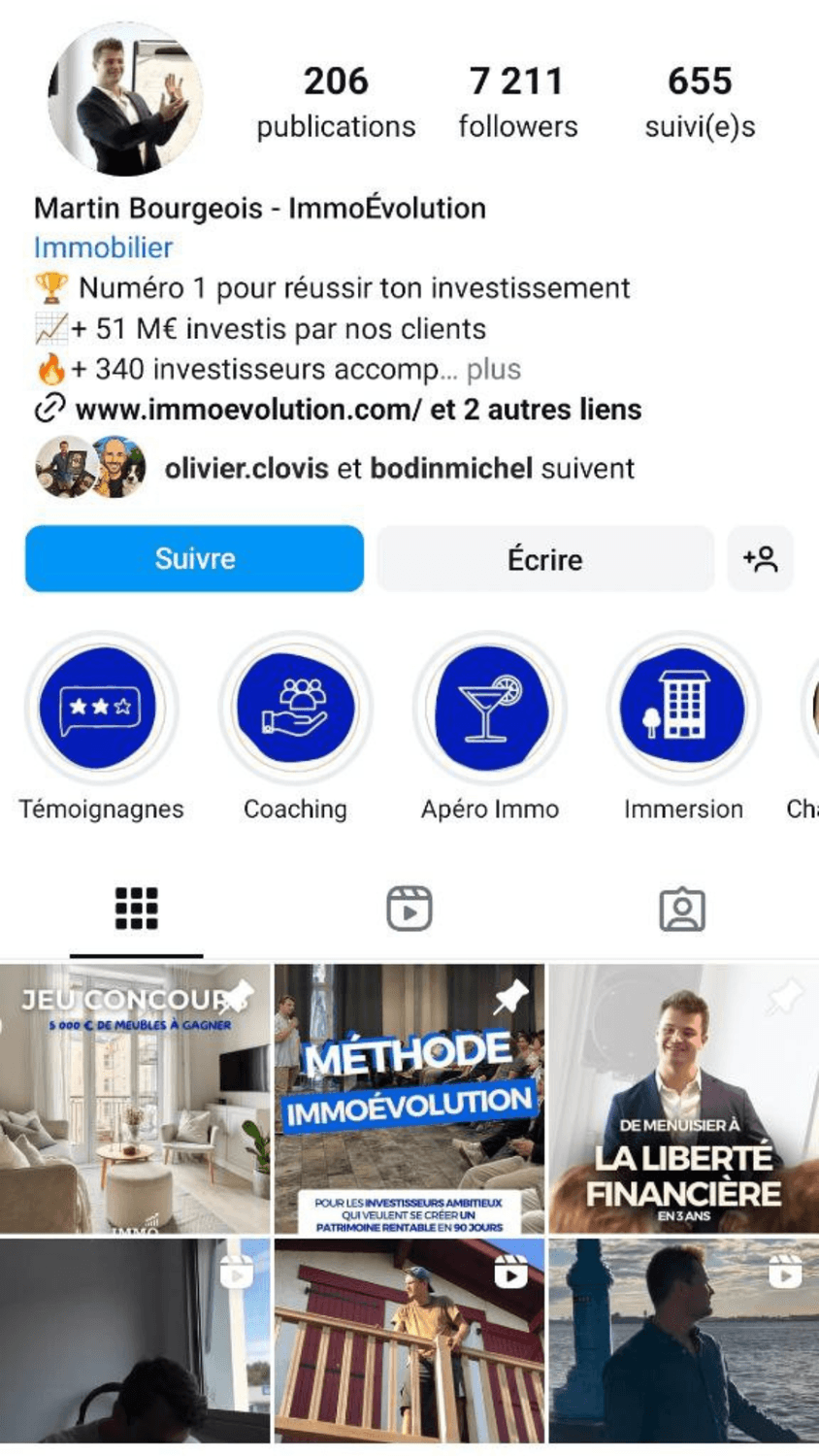View the Coaching highlight

(295, 708)
